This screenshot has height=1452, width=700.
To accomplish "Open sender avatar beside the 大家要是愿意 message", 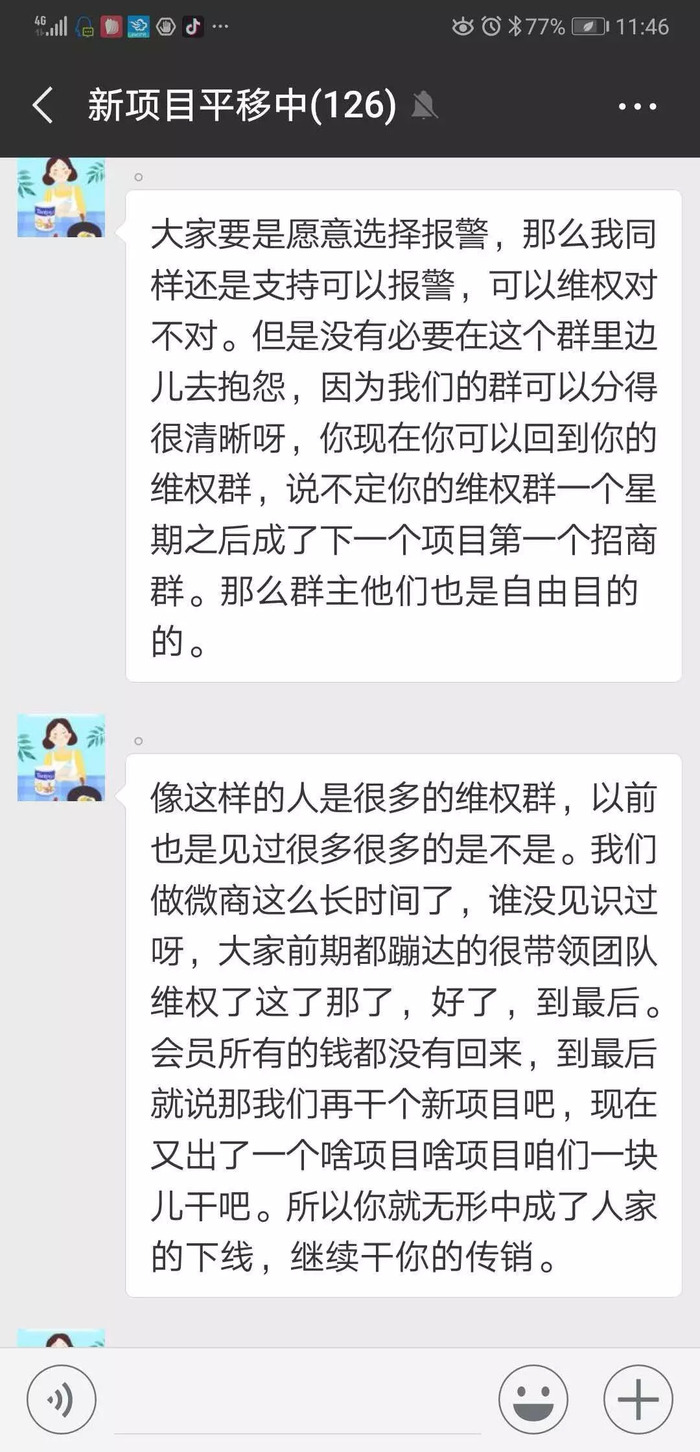I will [61, 197].
